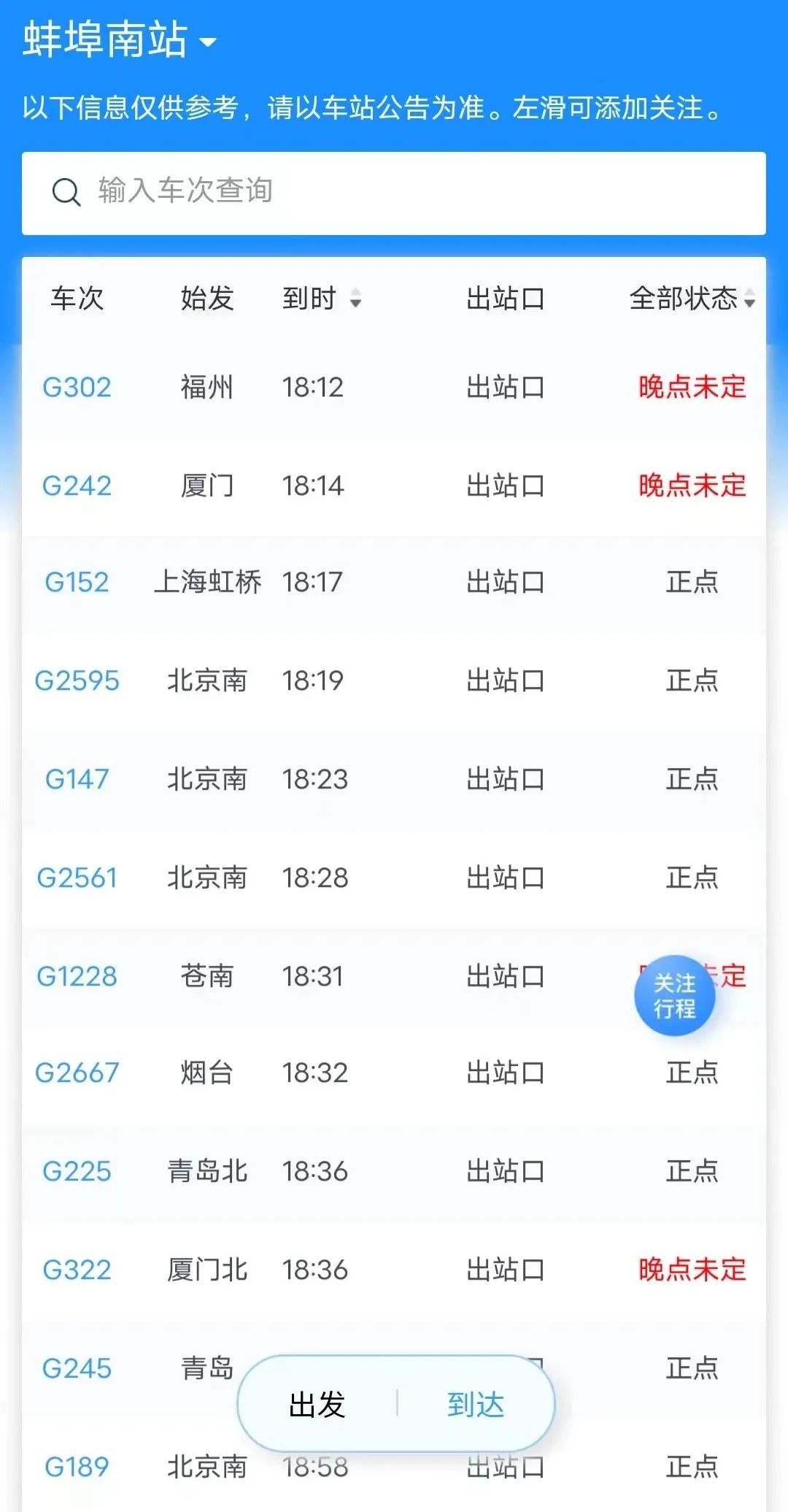View train G2561 arriving at 18:28
This screenshot has height=1512, width=788.
(77, 878)
